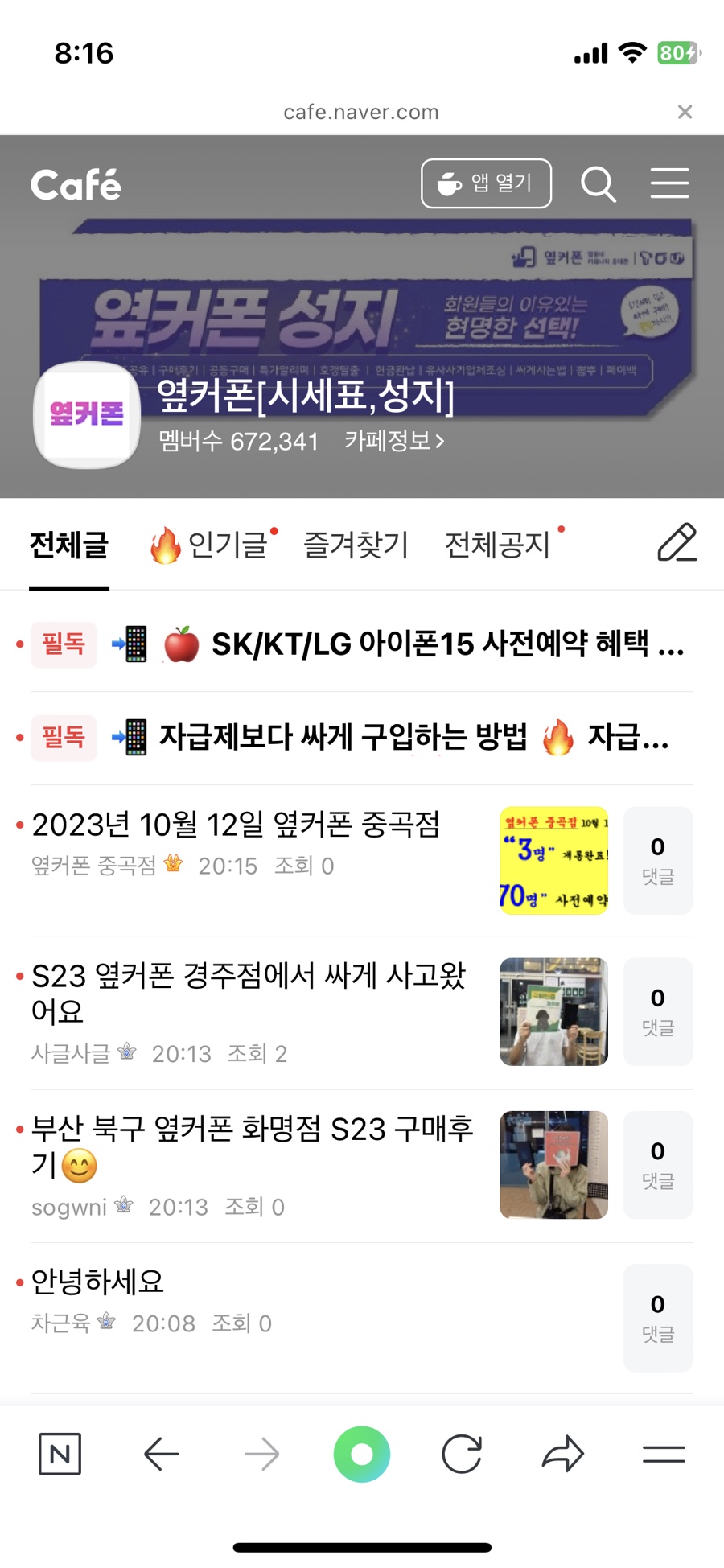The image size is (724, 1568).
Task: Tap the green circle button in toolbar
Action: click(362, 1454)
